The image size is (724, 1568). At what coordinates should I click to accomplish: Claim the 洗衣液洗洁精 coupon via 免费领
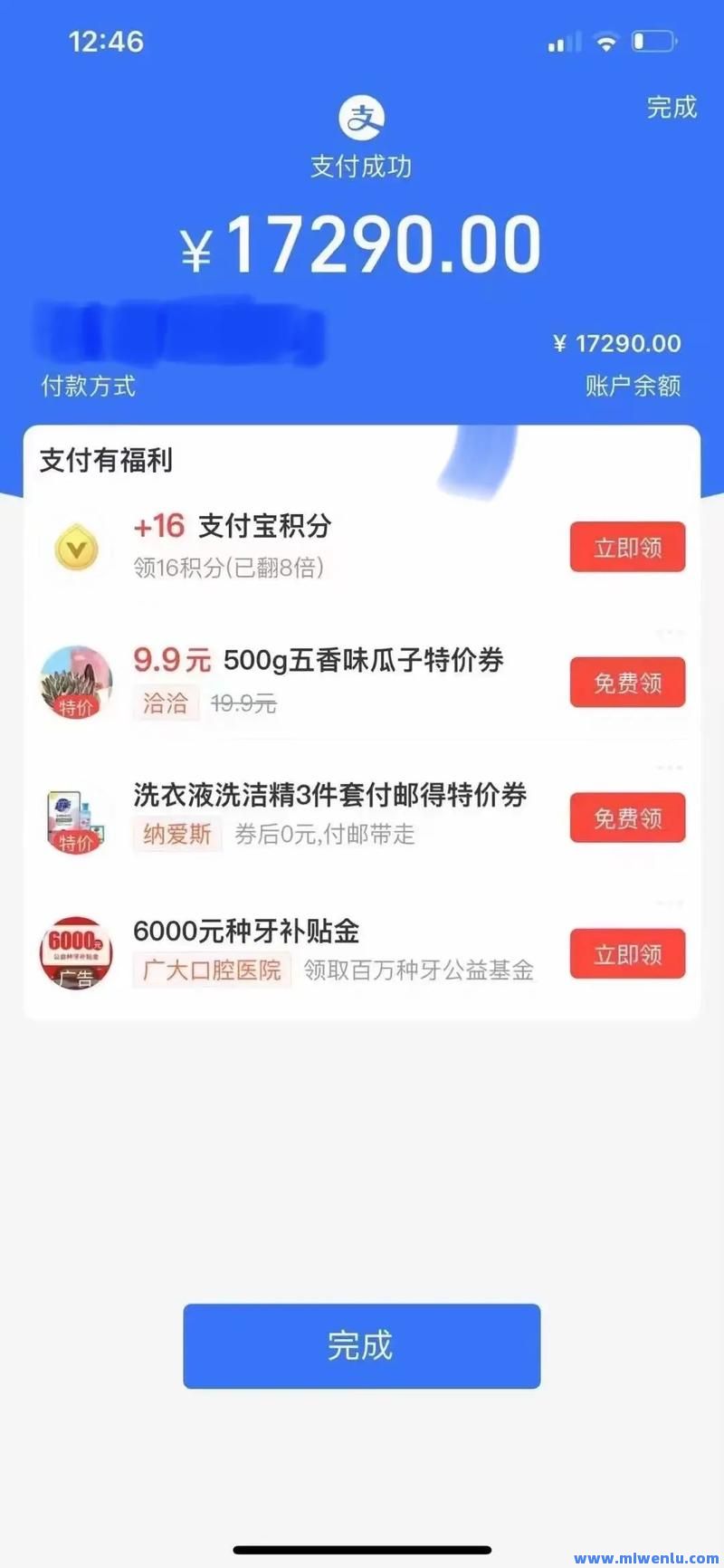(627, 818)
